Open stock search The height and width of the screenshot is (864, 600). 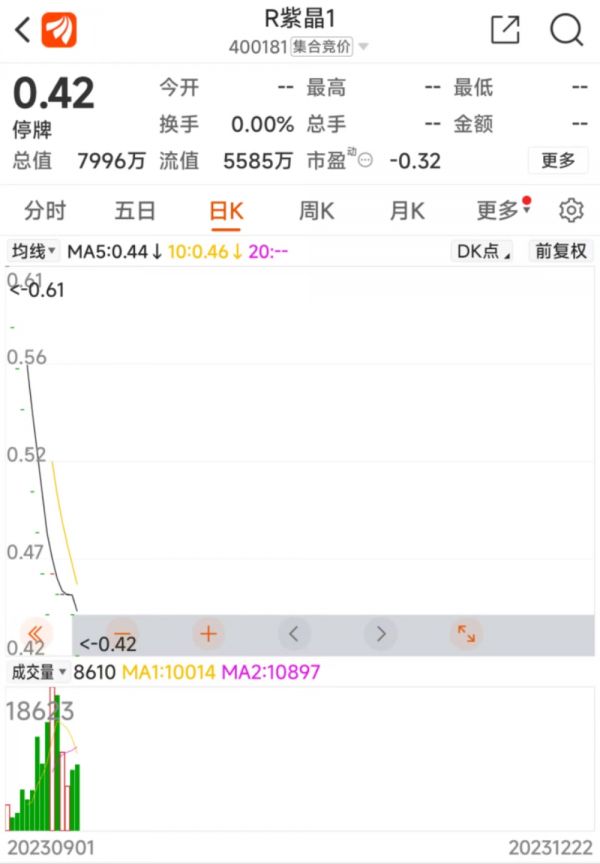click(x=566, y=30)
